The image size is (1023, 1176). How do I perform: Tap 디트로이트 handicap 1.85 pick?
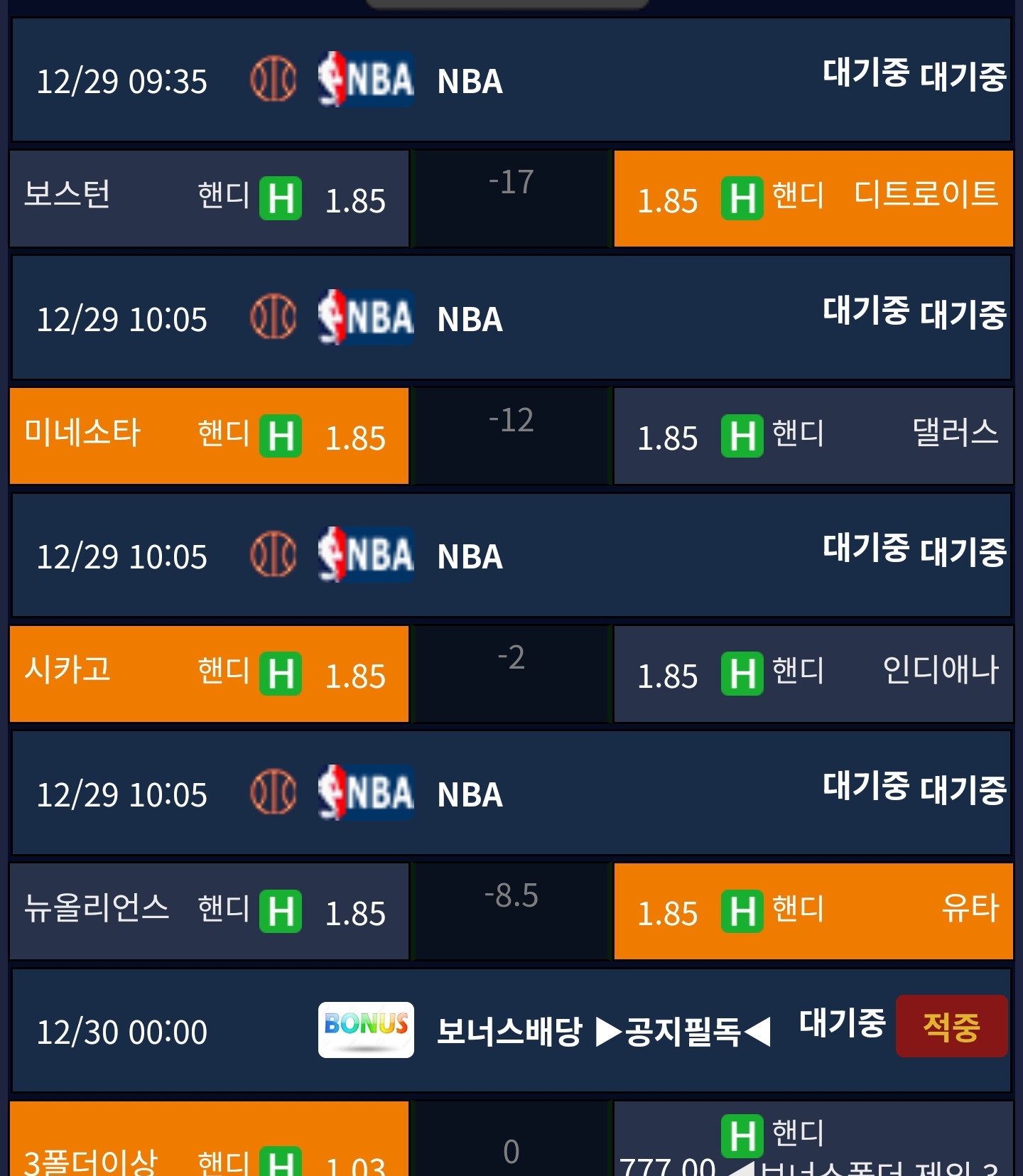pos(813,198)
